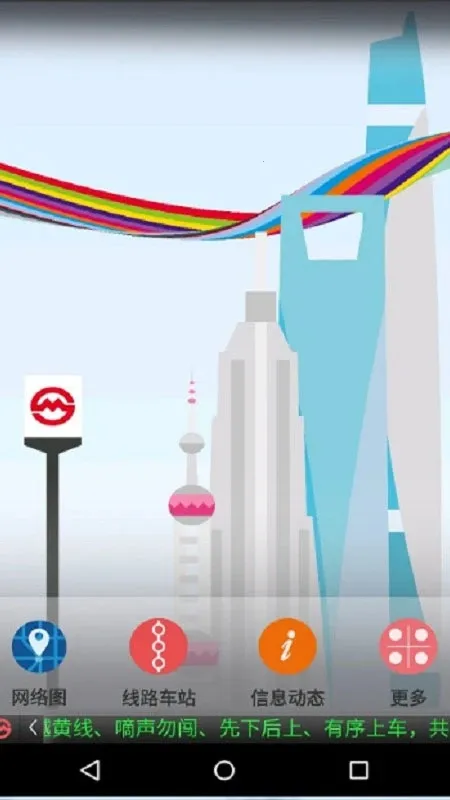Go back with the system back button
The image size is (450, 800).
click(x=90, y=770)
